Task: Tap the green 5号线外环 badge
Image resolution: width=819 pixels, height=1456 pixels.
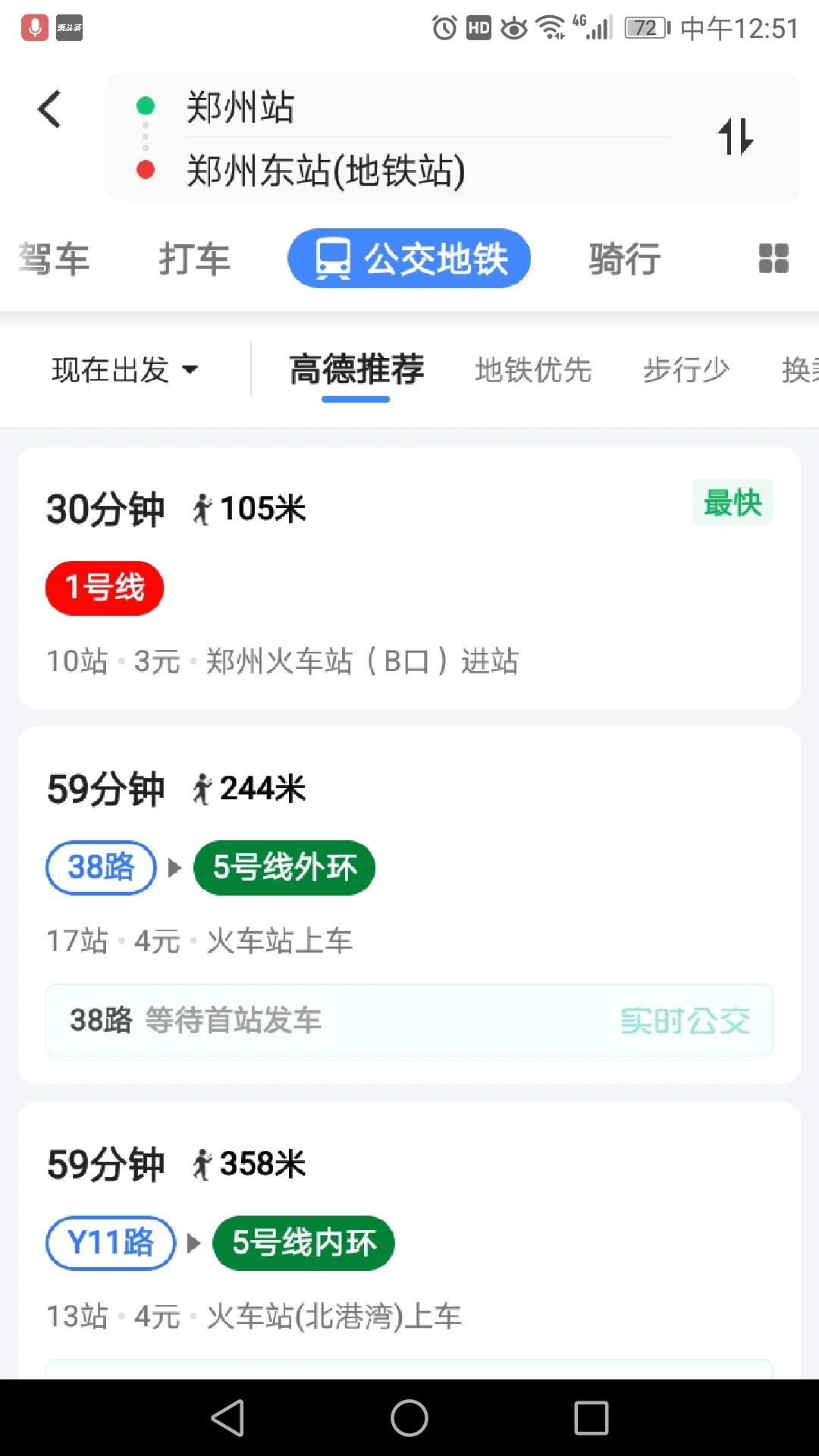Action: (284, 868)
